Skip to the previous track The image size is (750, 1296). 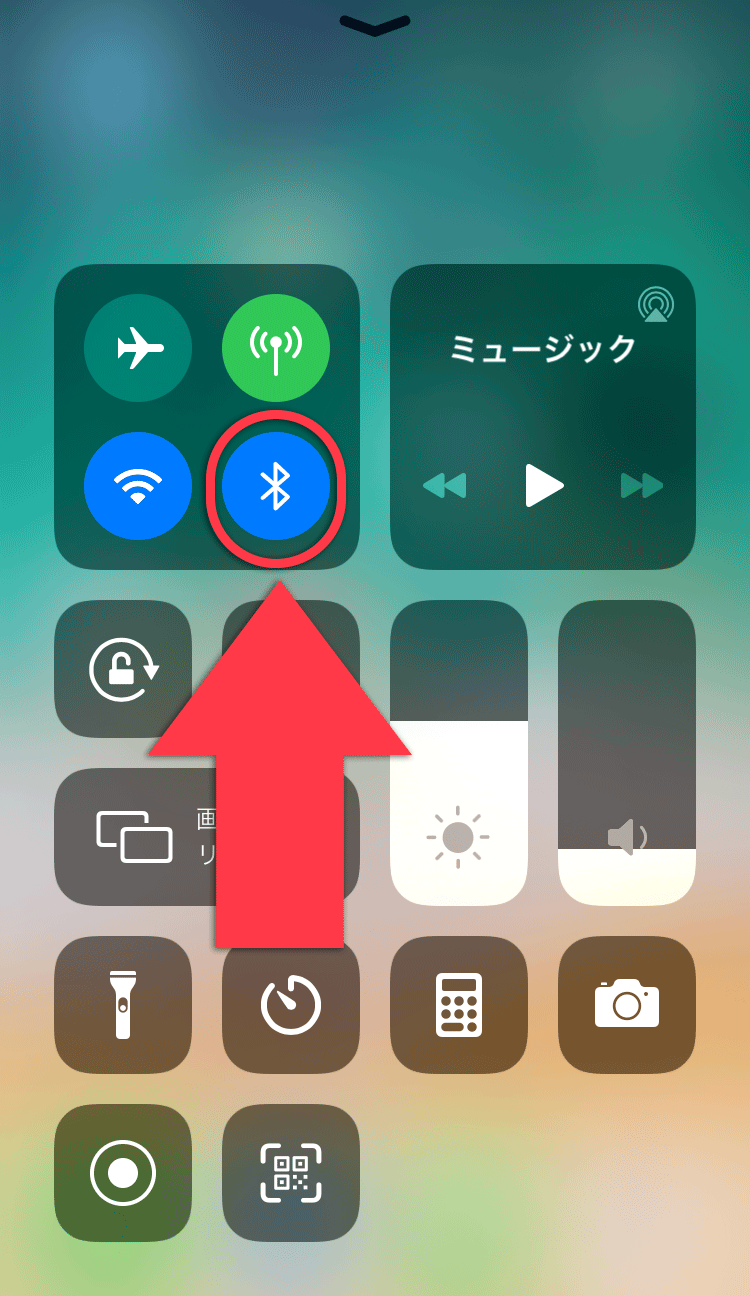pyautogui.click(x=444, y=486)
